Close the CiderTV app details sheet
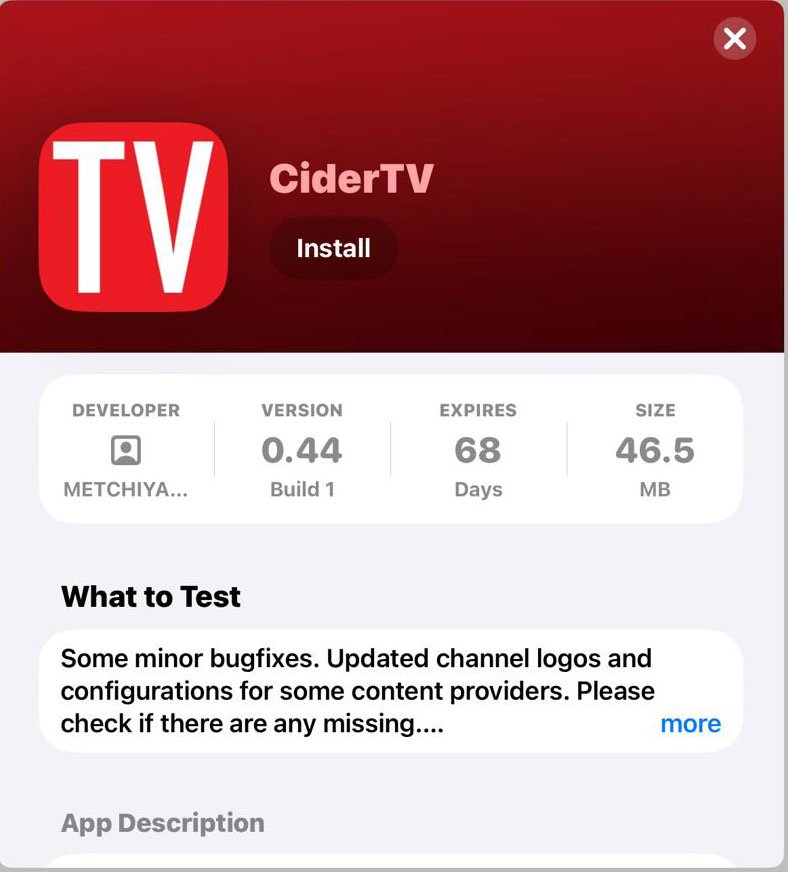This screenshot has width=788, height=872. [x=735, y=39]
